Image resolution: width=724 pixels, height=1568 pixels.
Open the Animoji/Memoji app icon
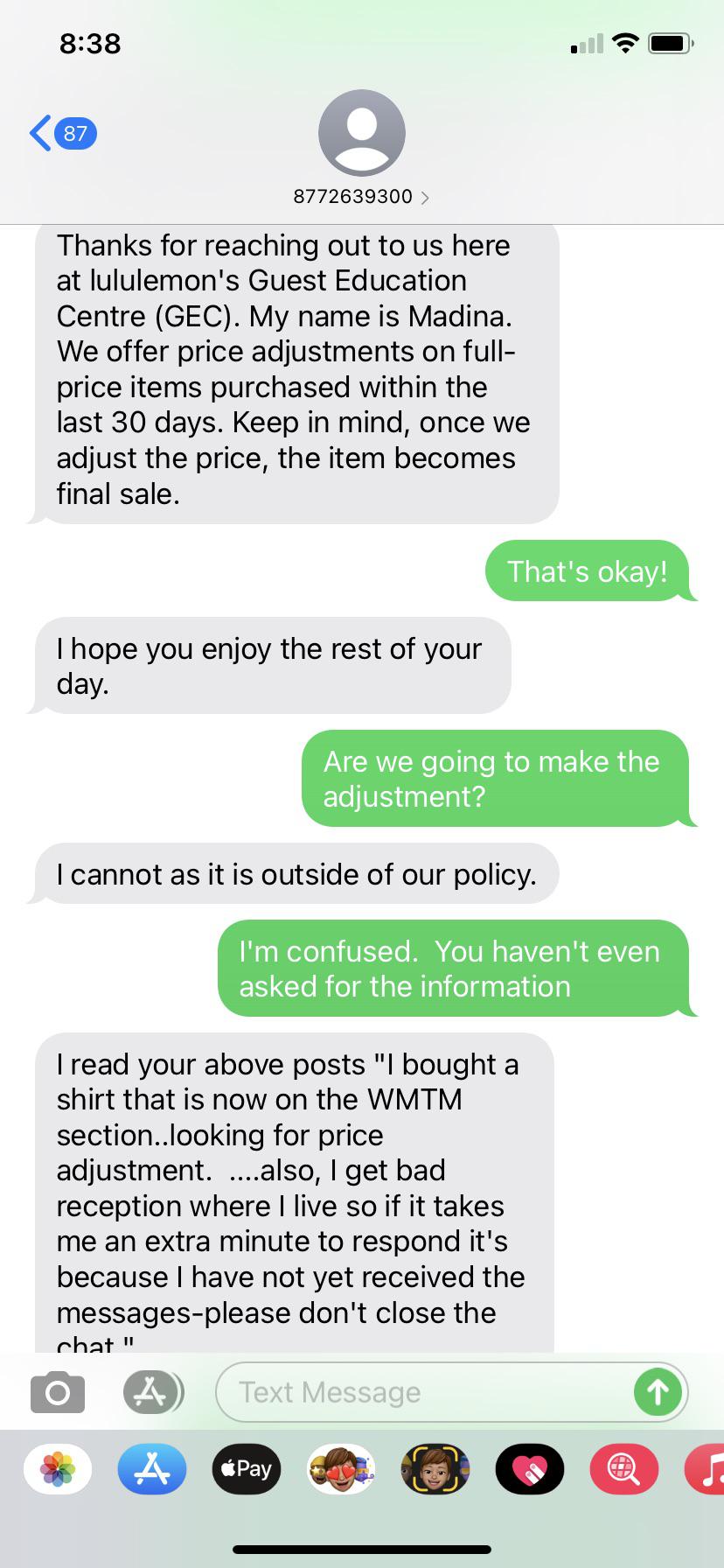tap(435, 1468)
